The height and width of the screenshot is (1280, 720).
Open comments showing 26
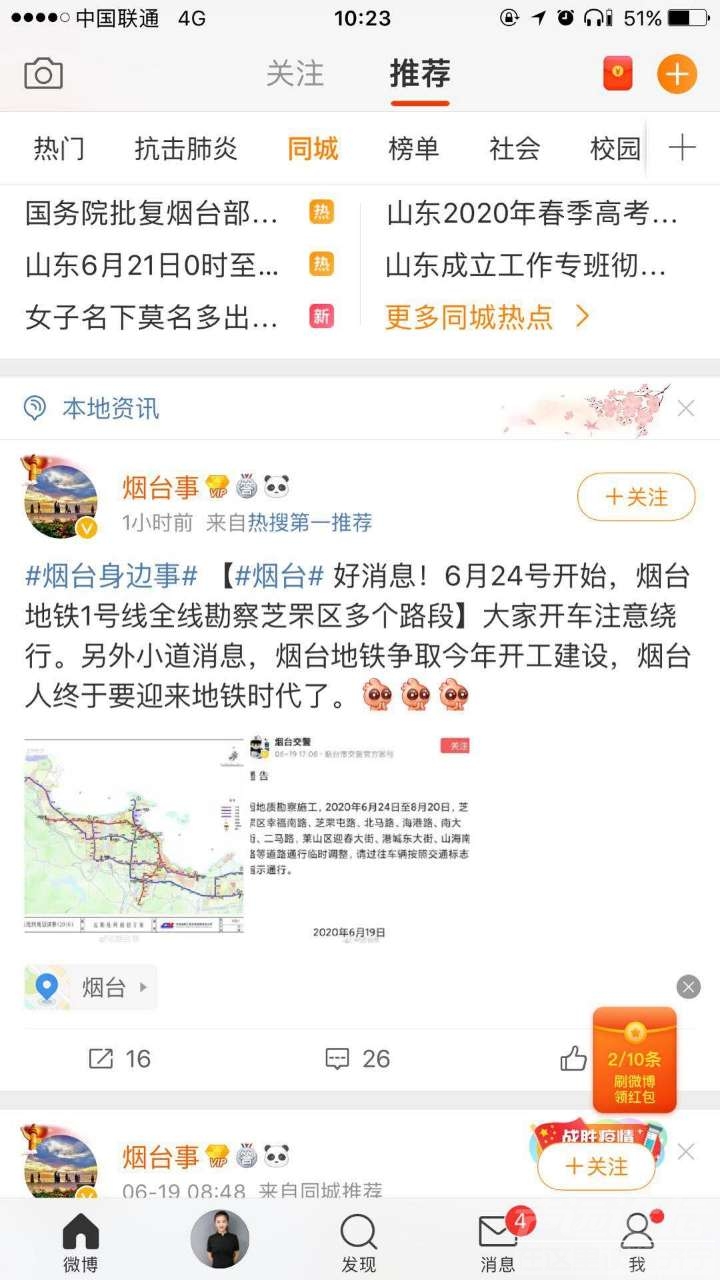pyautogui.click(x=357, y=1059)
